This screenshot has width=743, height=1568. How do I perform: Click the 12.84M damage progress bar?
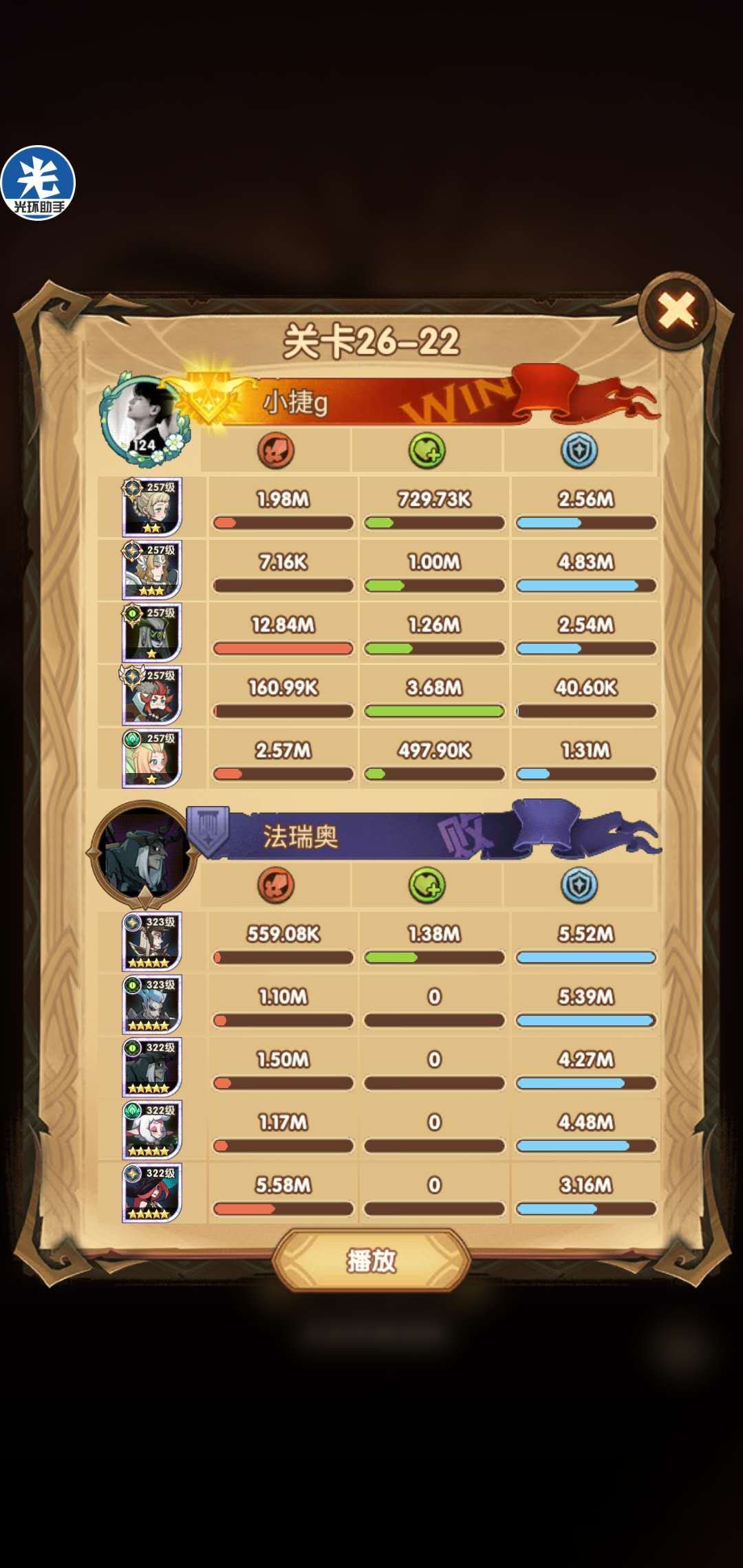click(x=282, y=647)
